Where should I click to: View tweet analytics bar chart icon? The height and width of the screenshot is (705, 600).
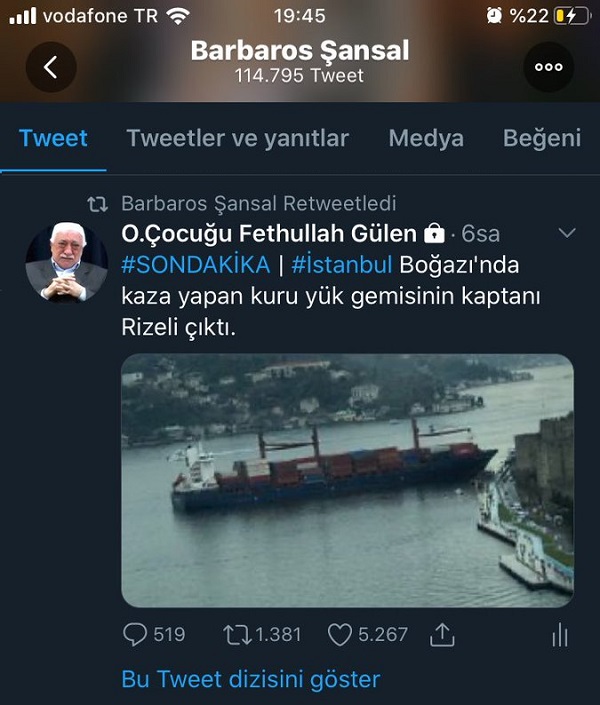point(560,634)
